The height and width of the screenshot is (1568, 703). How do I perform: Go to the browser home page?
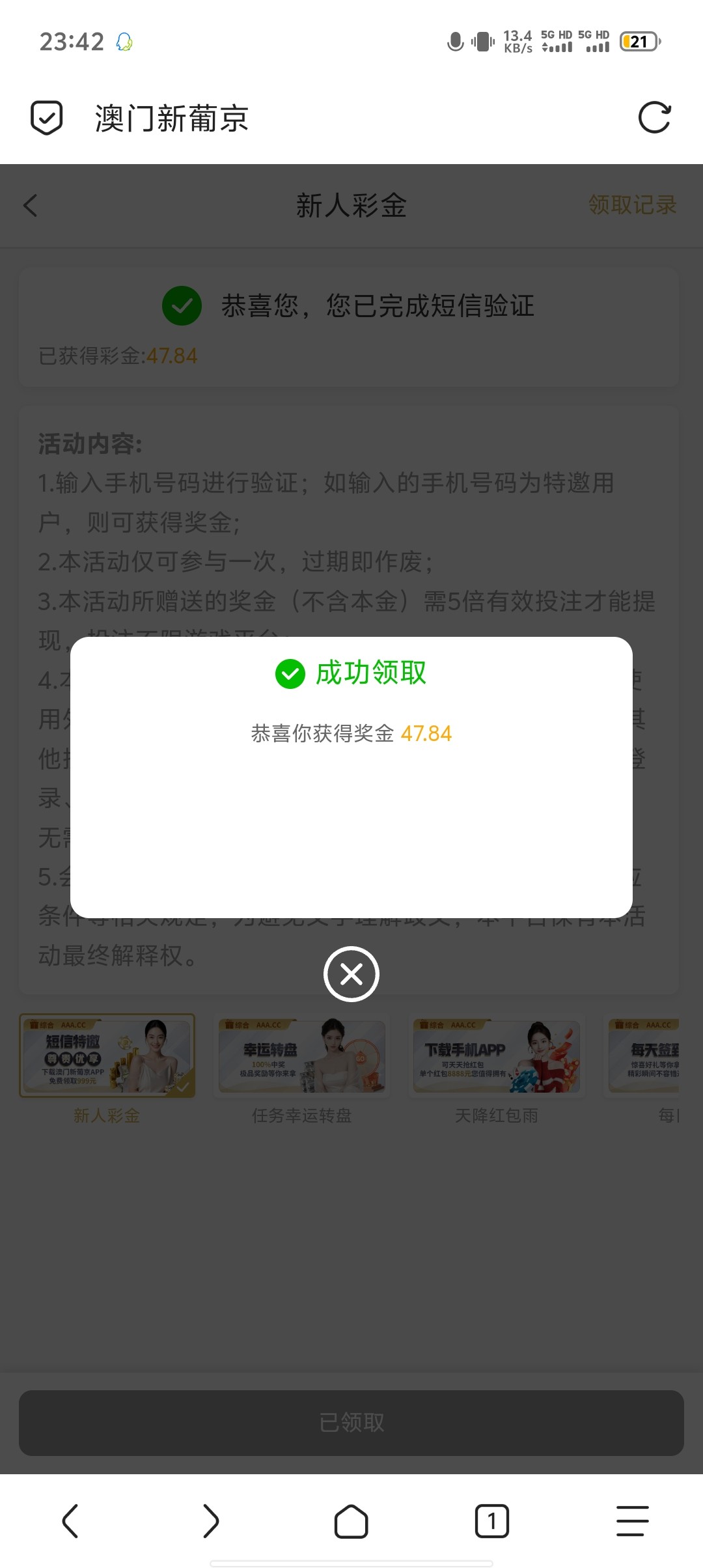pyautogui.click(x=351, y=1521)
